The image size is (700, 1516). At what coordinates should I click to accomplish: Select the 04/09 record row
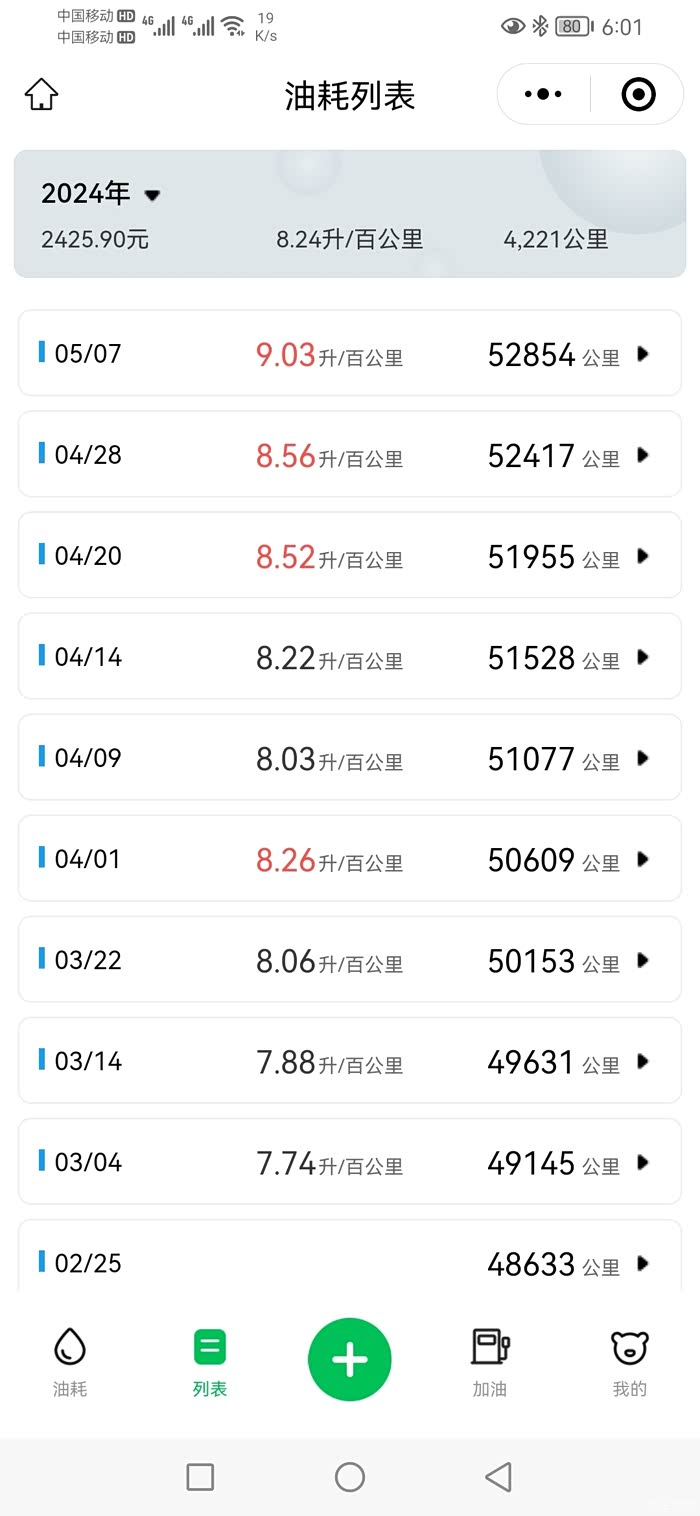pos(350,757)
